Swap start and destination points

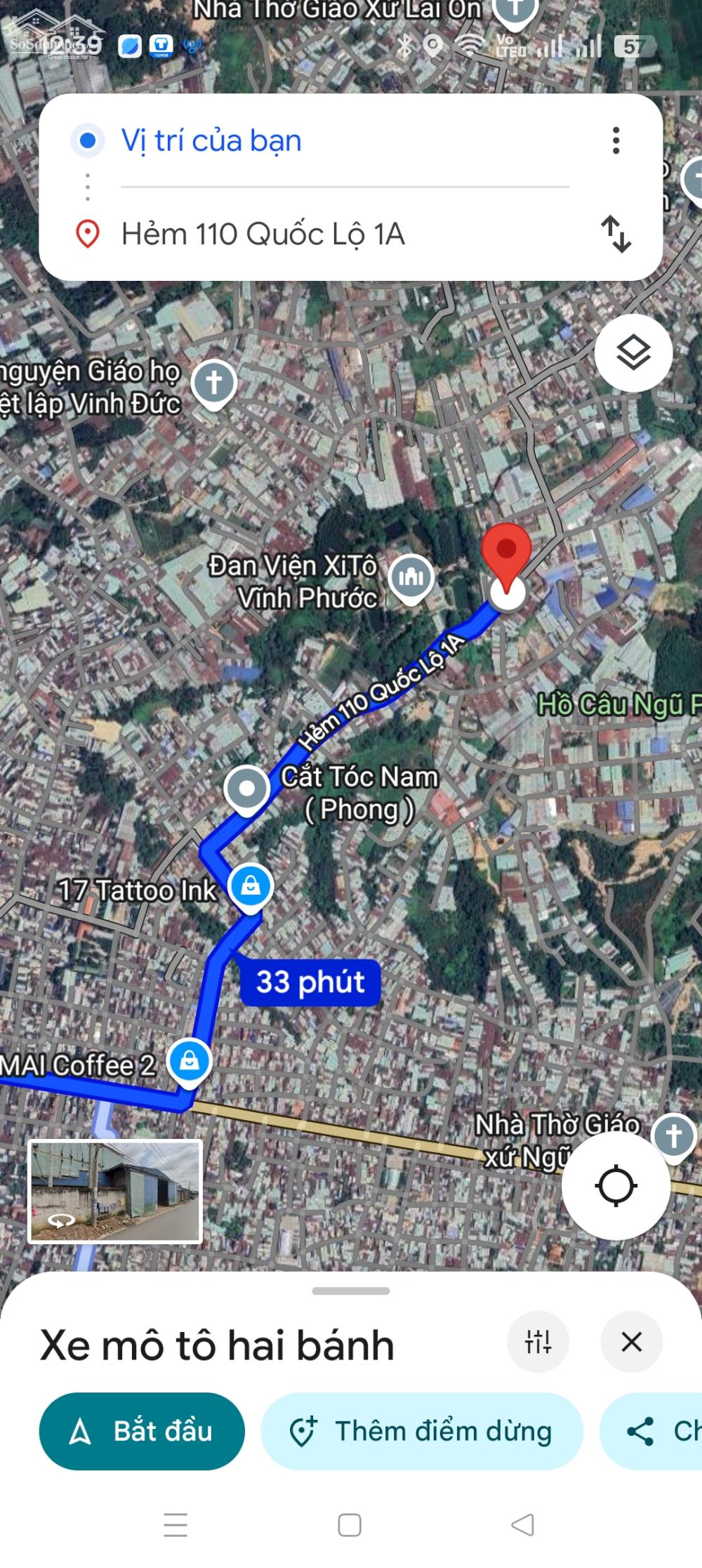pyautogui.click(x=616, y=234)
